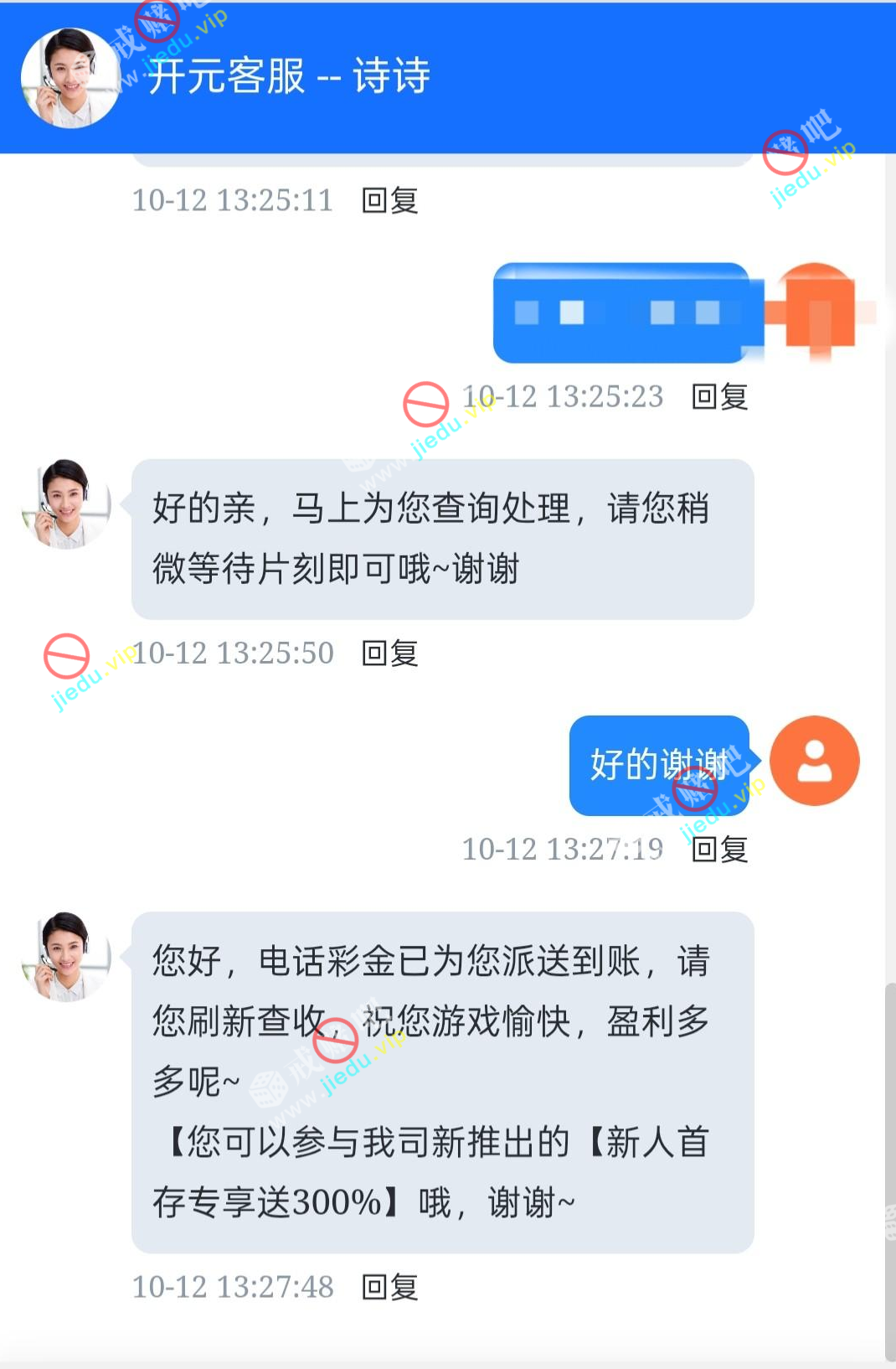This screenshot has width=896, height=1369.
Task: Reply to the message sent at 13:25:23
Action: click(719, 397)
